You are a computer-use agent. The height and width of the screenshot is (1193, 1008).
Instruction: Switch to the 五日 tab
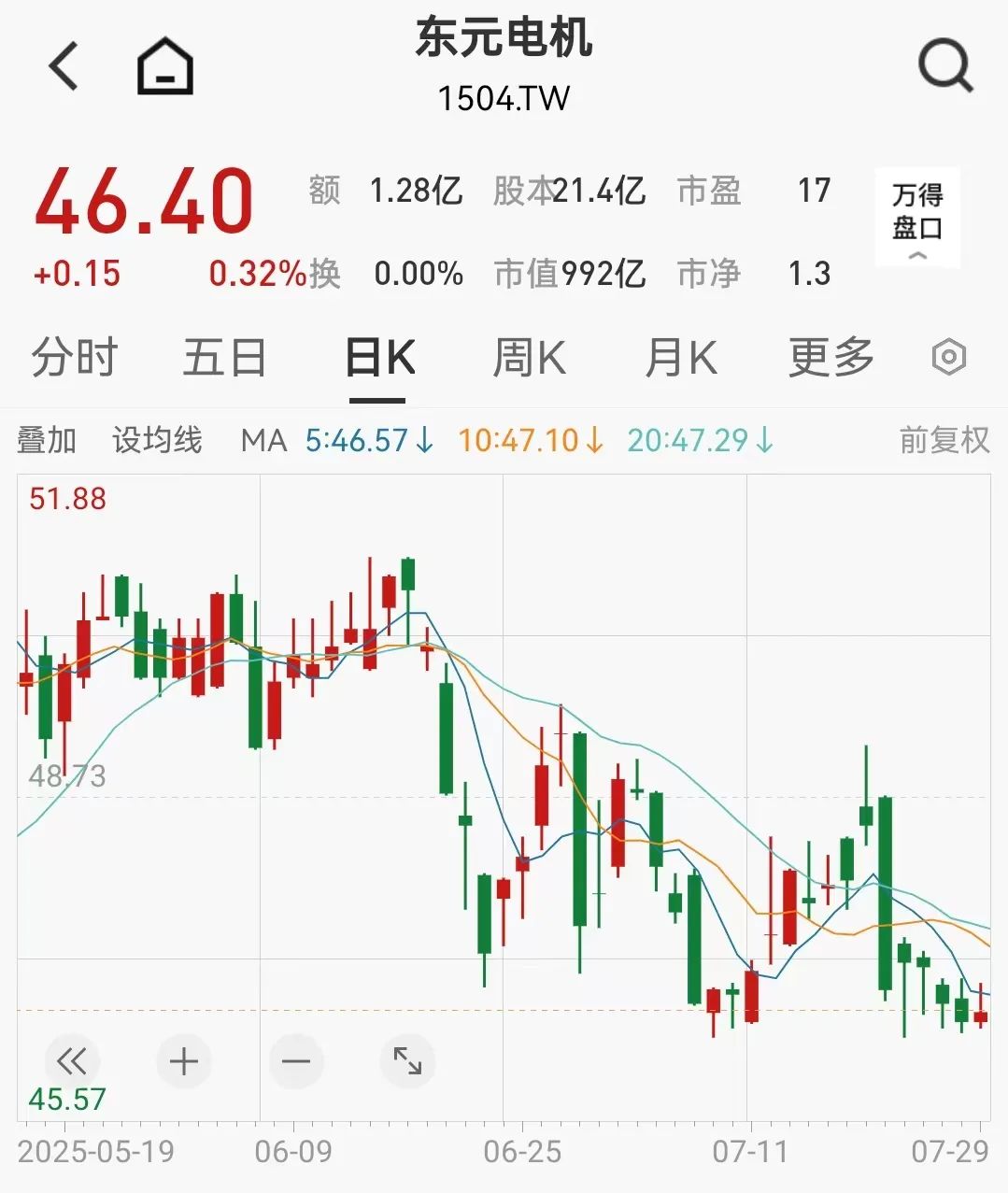pos(224,358)
